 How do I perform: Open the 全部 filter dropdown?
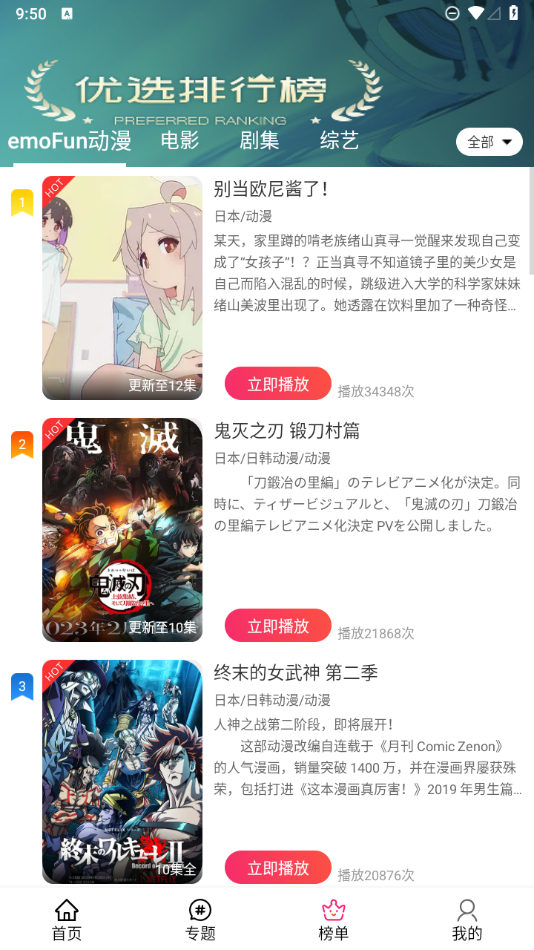pyautogui.click(x=489, y=142)
